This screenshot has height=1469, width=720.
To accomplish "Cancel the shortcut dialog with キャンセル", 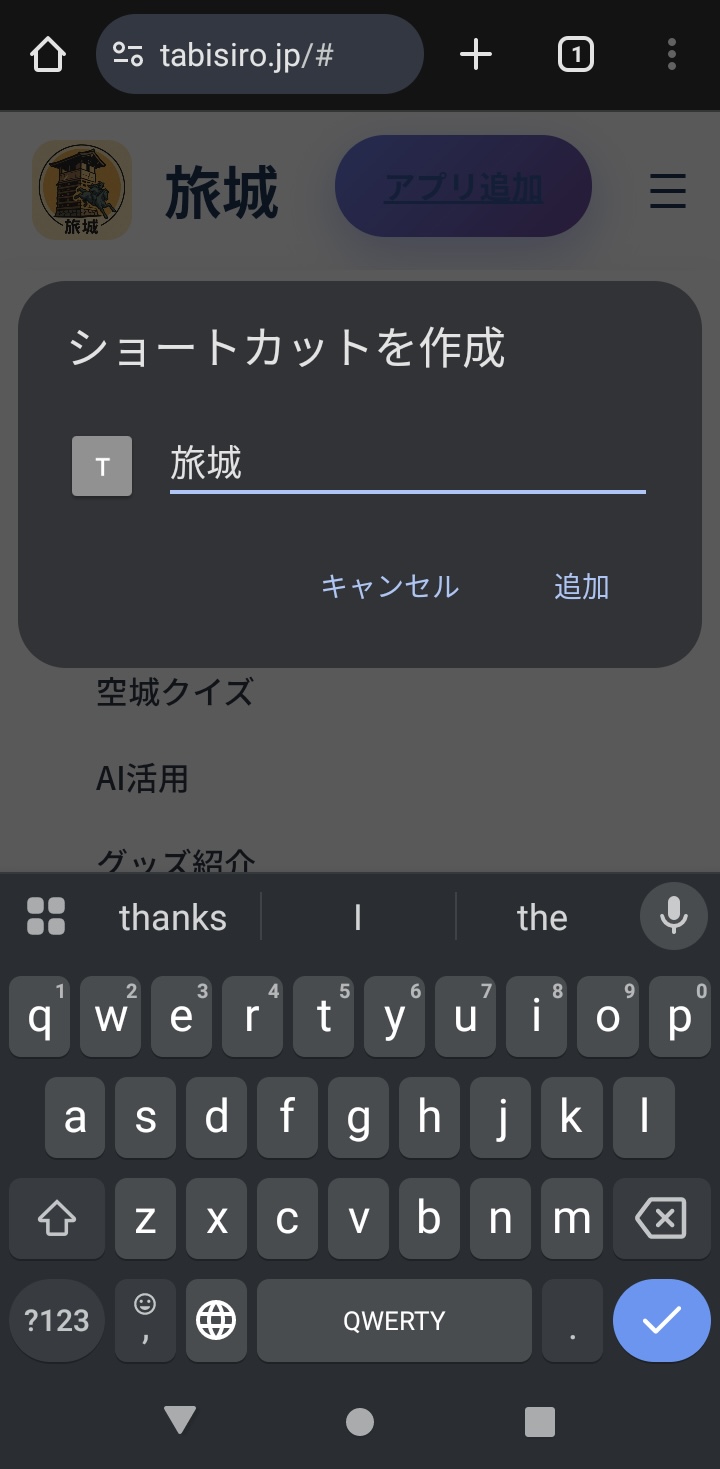I will click(389, 586).
